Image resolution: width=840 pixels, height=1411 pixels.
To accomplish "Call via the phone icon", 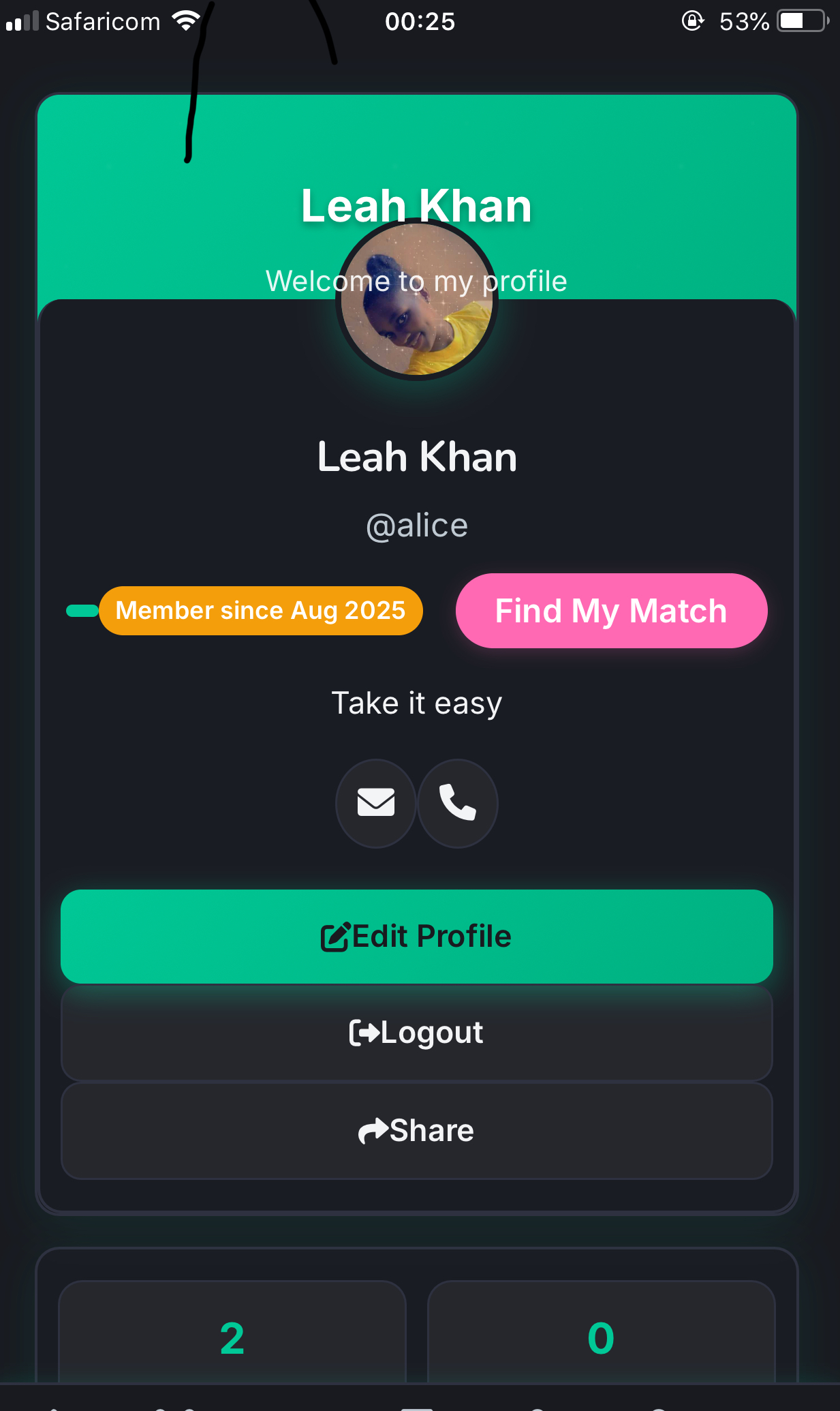I will click(x=458, y=803).
